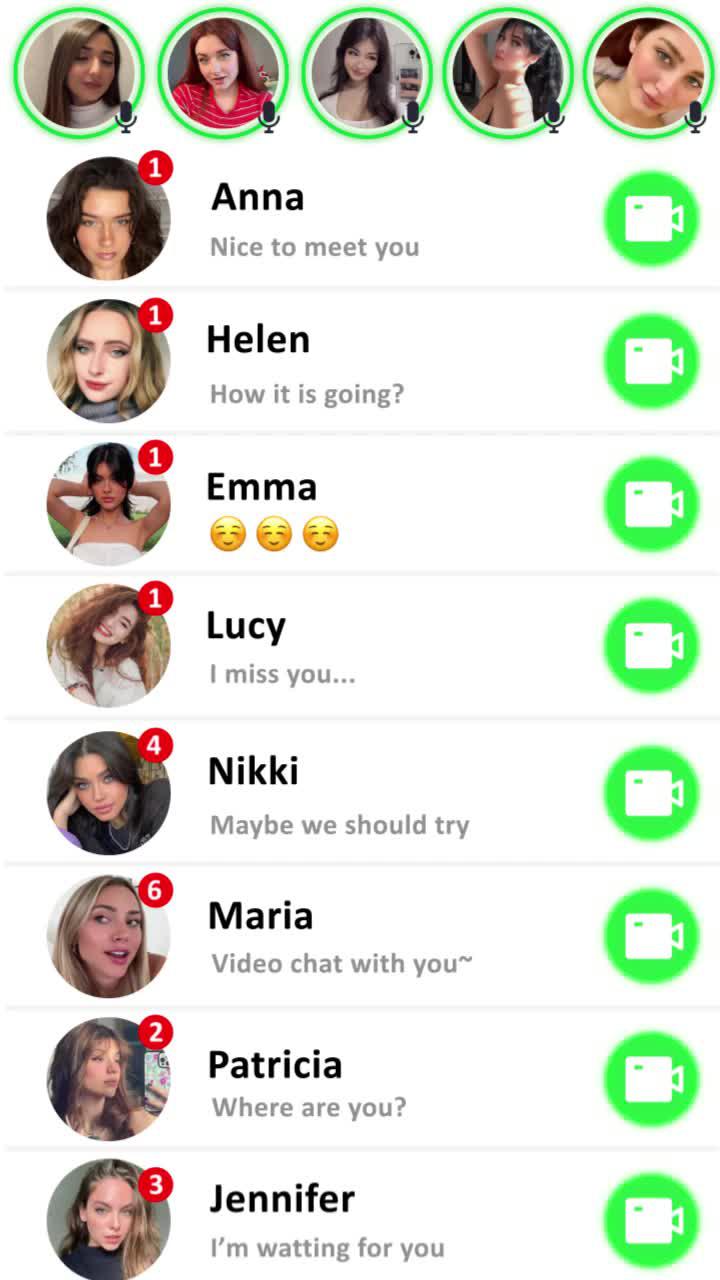Tap the video call icon next to Helen

[651, 362]
